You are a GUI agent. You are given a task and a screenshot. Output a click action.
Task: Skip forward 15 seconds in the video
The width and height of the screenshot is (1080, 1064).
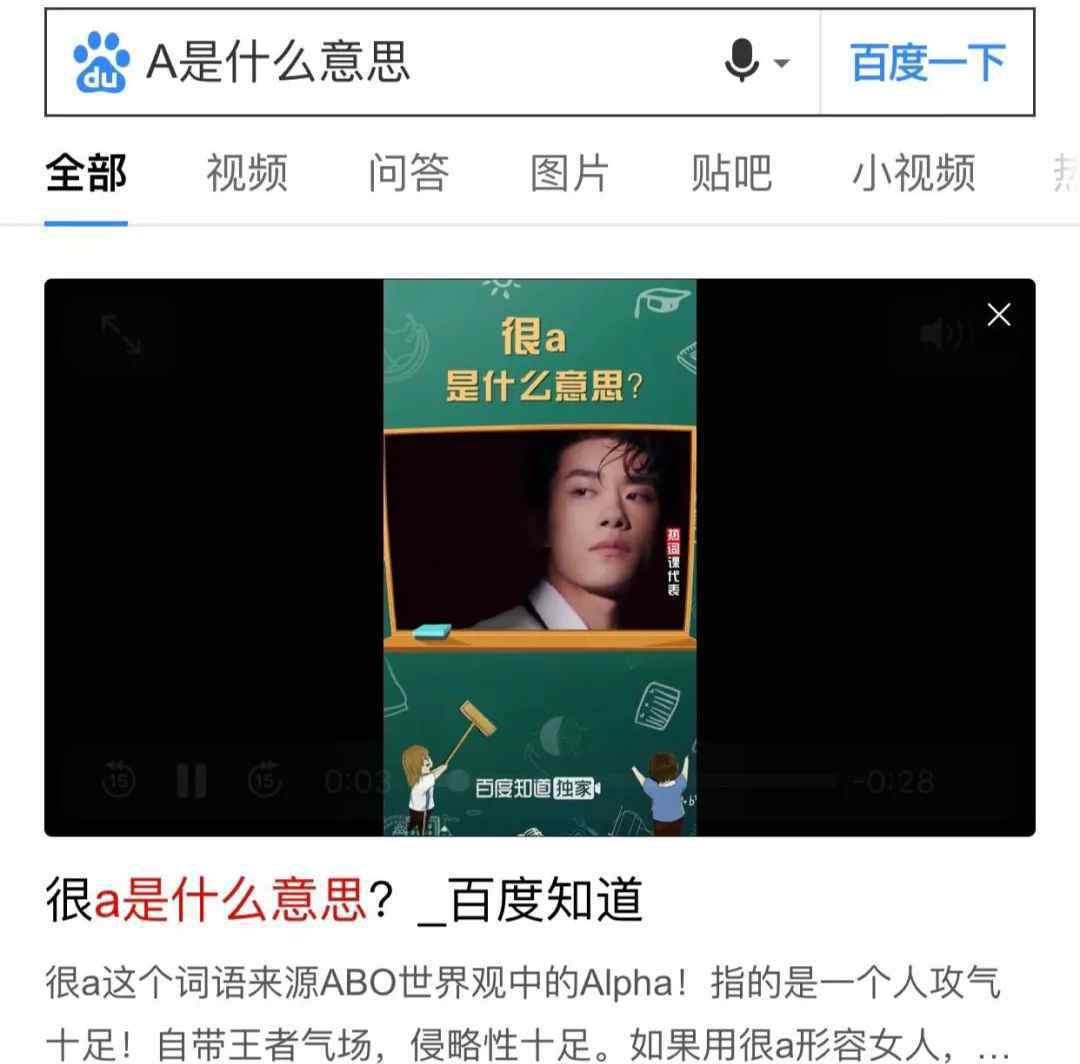coord(265,780)
